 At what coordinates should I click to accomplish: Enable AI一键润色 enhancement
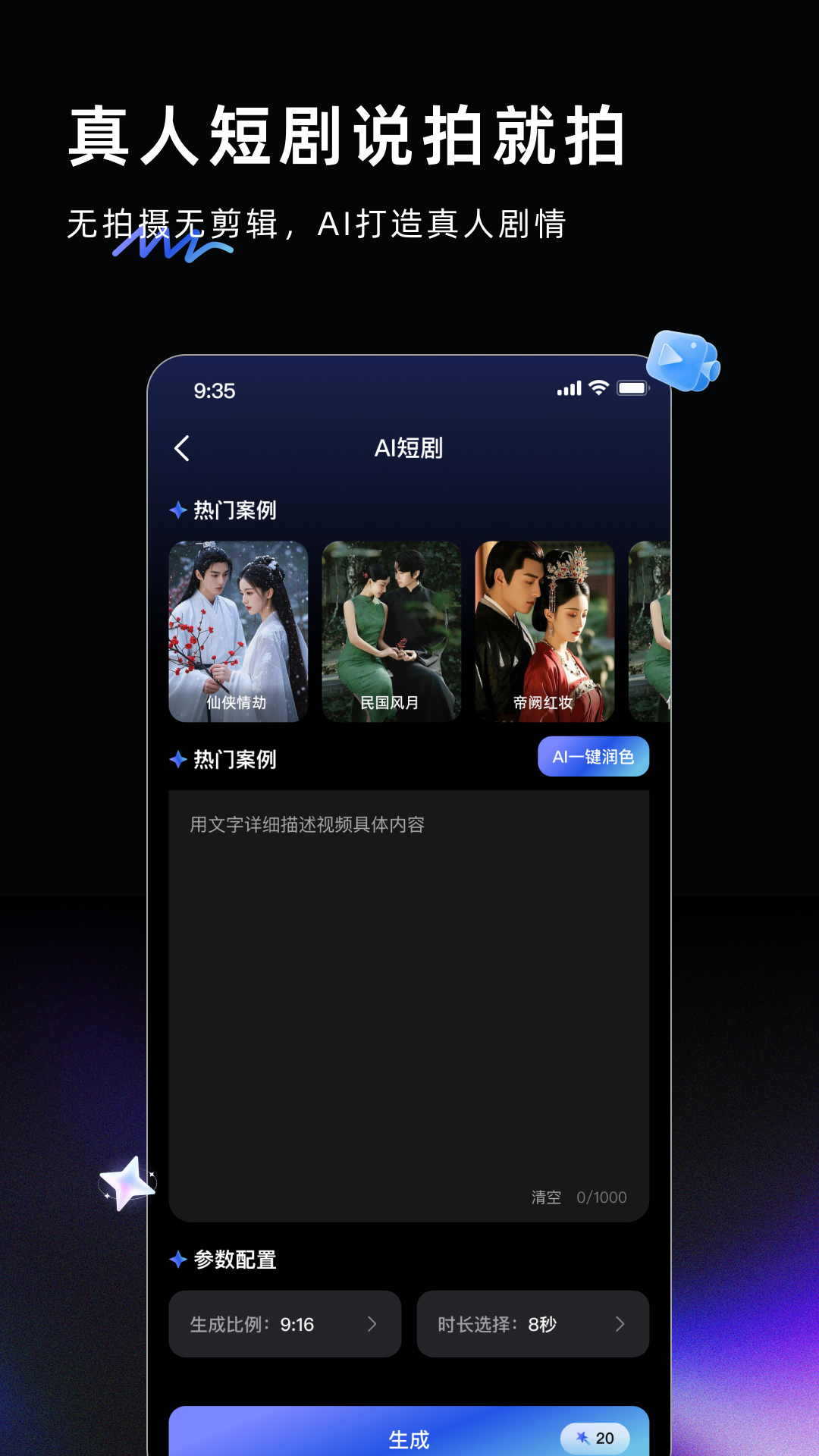(x=594, y=756)
